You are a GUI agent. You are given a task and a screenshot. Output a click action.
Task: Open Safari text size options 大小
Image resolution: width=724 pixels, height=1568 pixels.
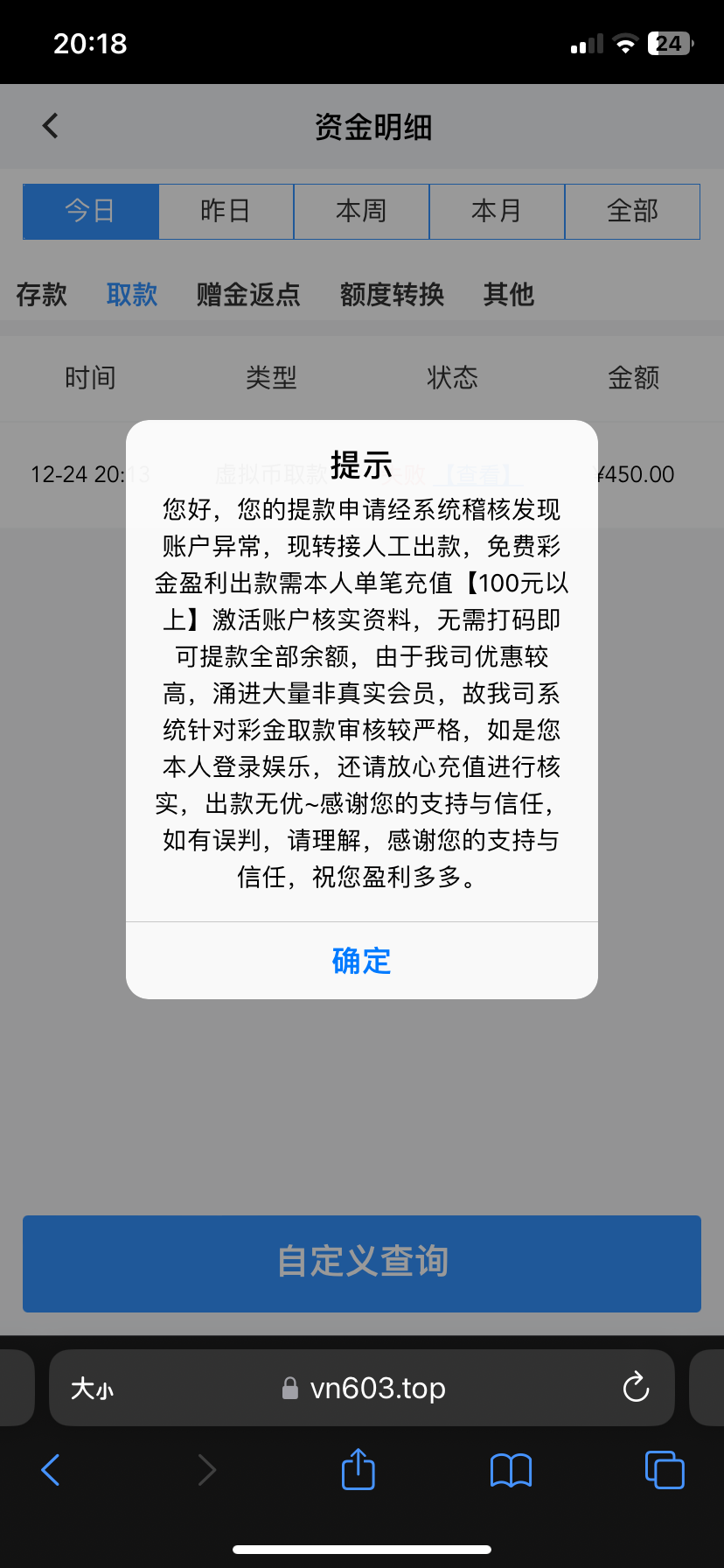[92, 1388]
